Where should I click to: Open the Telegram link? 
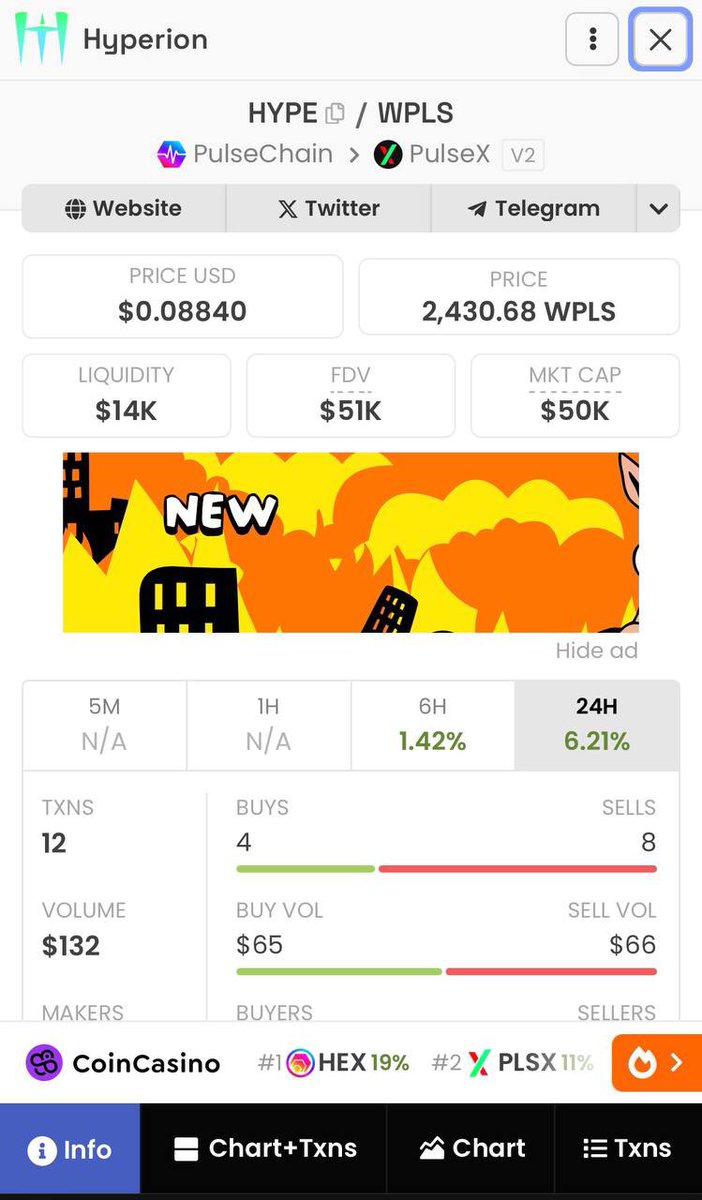click(533, 209)
